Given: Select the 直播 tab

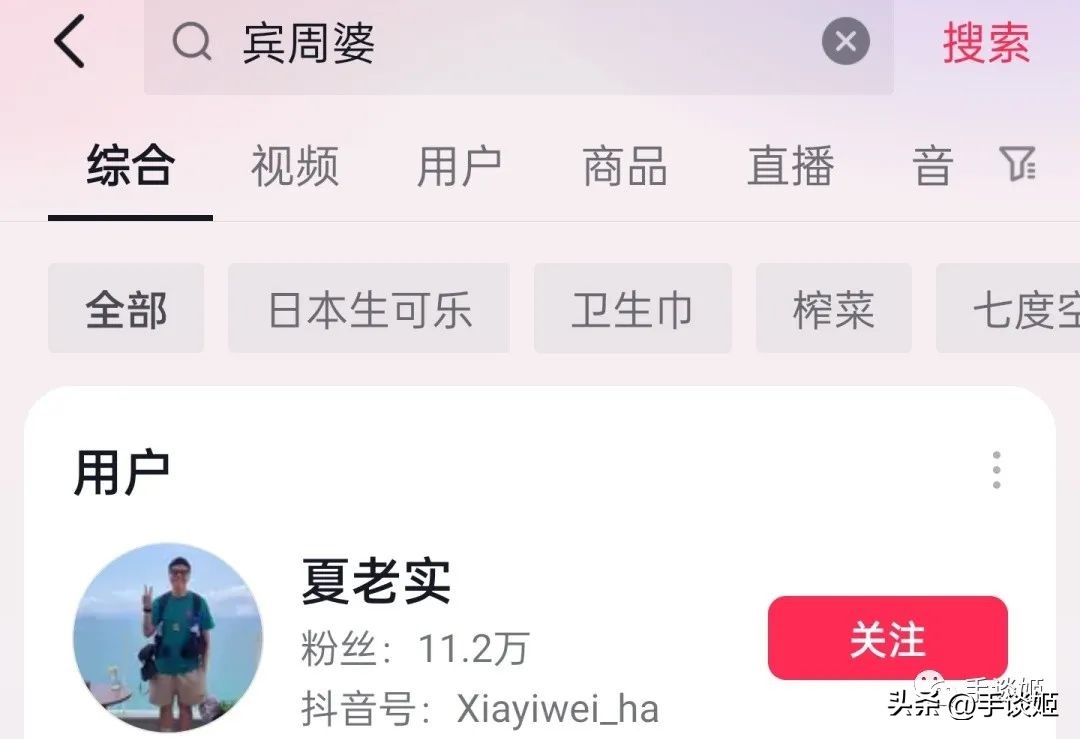Looking at the screenshot, I should [x=790, y=166].
